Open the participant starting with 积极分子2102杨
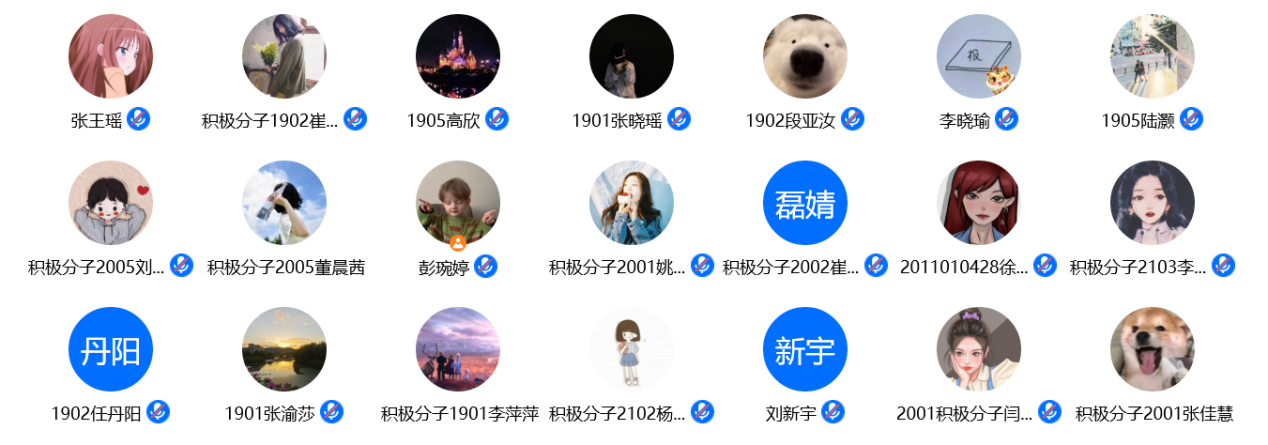This screenshot has width=1268, height=445. click(x=631, y=350)
